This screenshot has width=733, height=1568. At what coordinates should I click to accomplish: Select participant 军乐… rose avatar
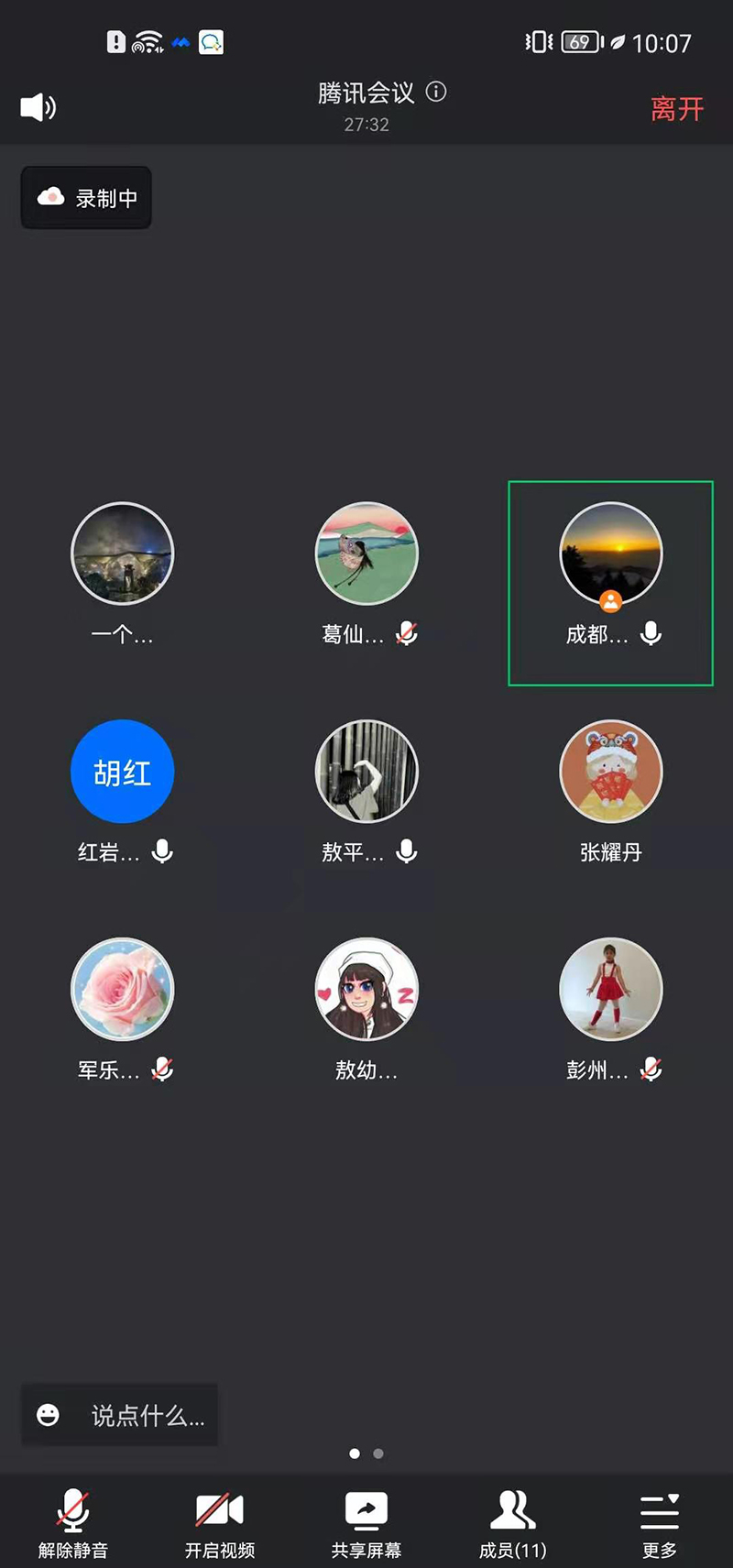click(123, 990)
